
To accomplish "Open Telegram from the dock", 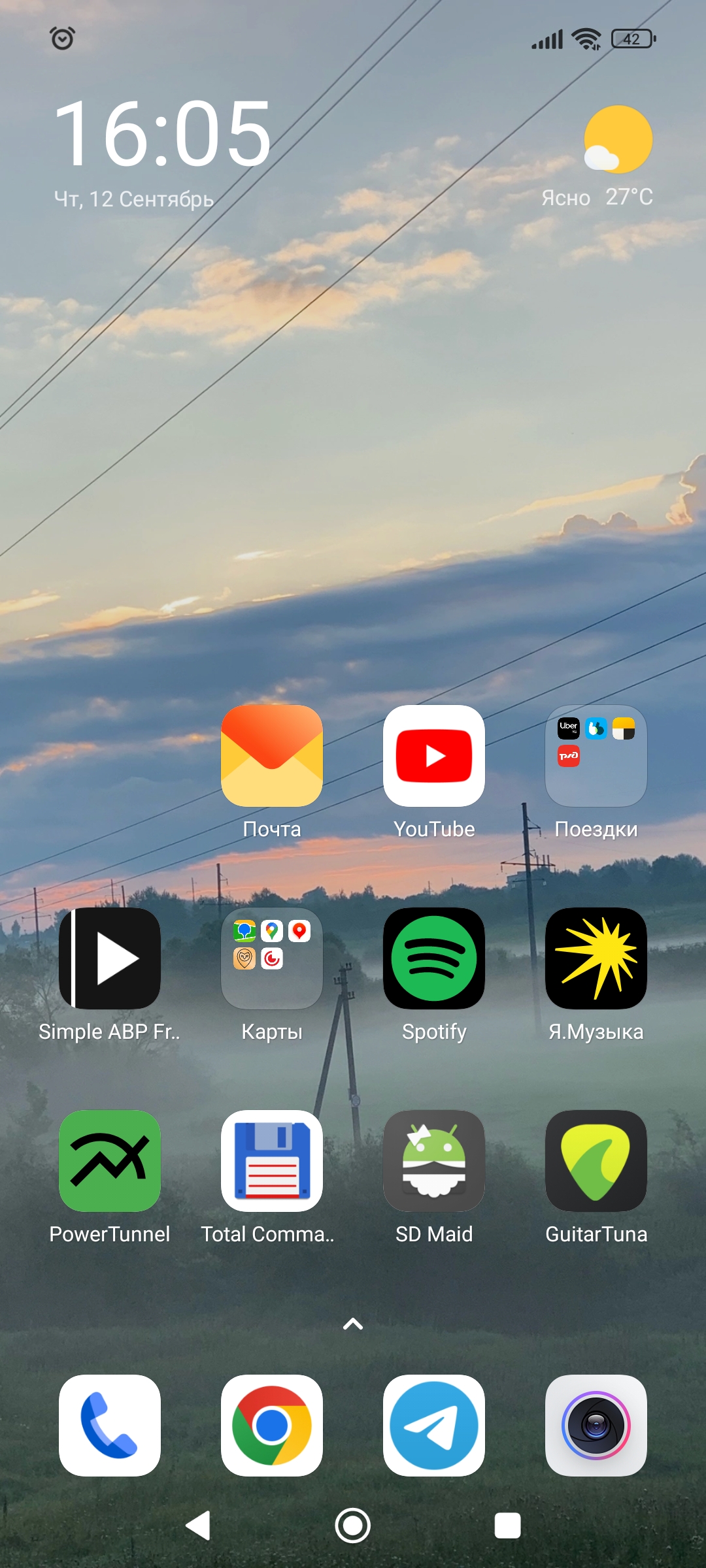I will (x=434, y=1426).
